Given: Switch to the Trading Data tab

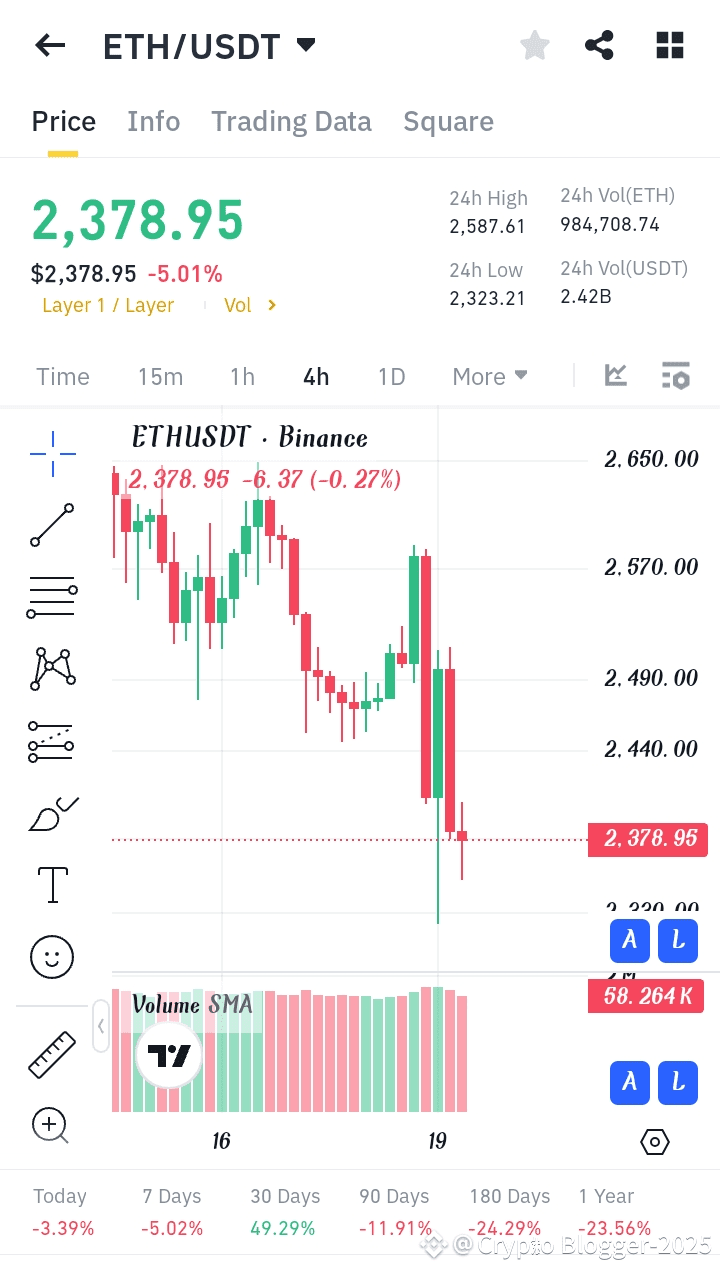Looking at the screenshot, I should tap(291, 122).
